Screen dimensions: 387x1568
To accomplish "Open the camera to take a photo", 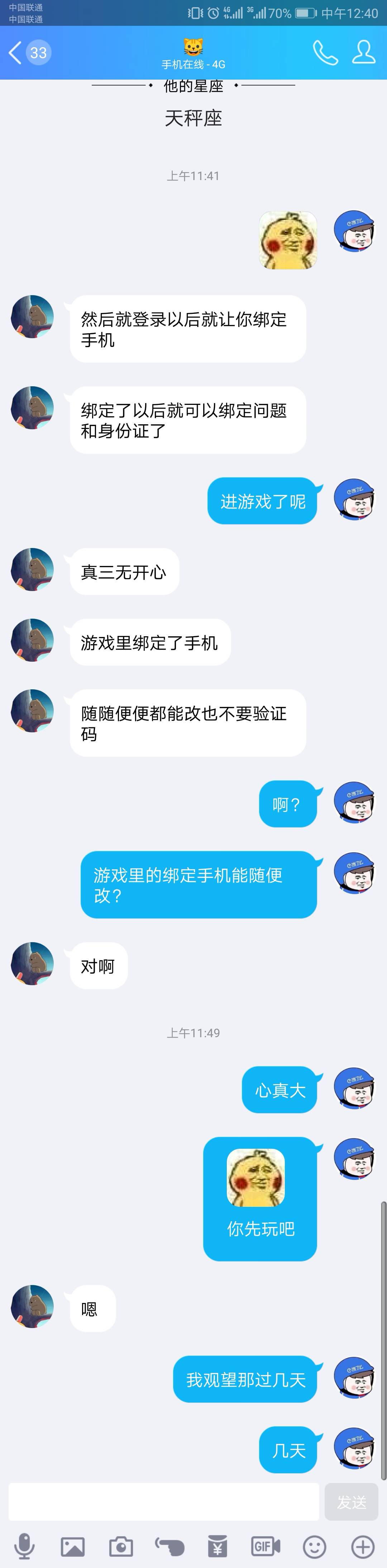I will point(121,1546).
